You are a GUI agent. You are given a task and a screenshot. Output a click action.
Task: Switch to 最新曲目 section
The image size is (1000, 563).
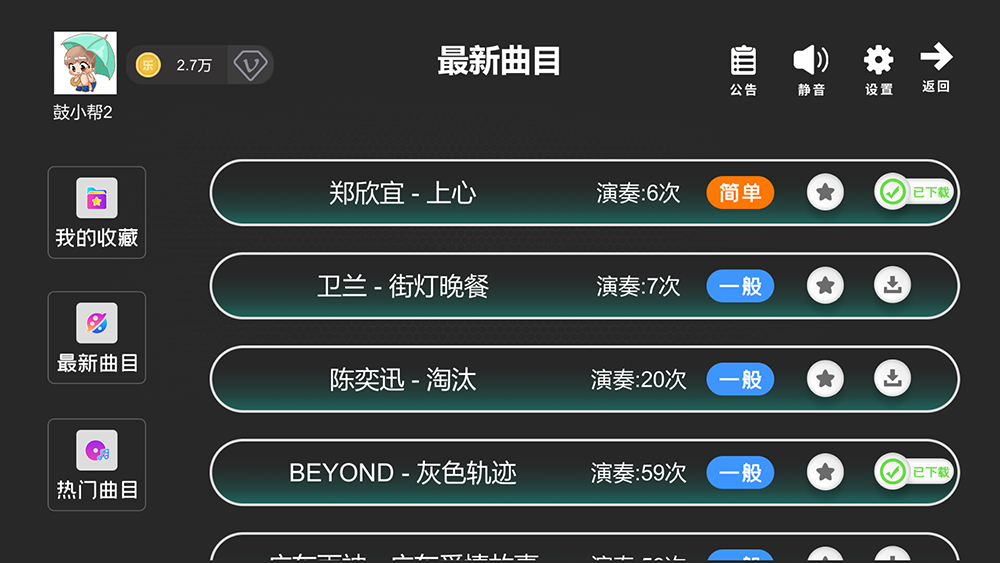(x=97, y=337)
